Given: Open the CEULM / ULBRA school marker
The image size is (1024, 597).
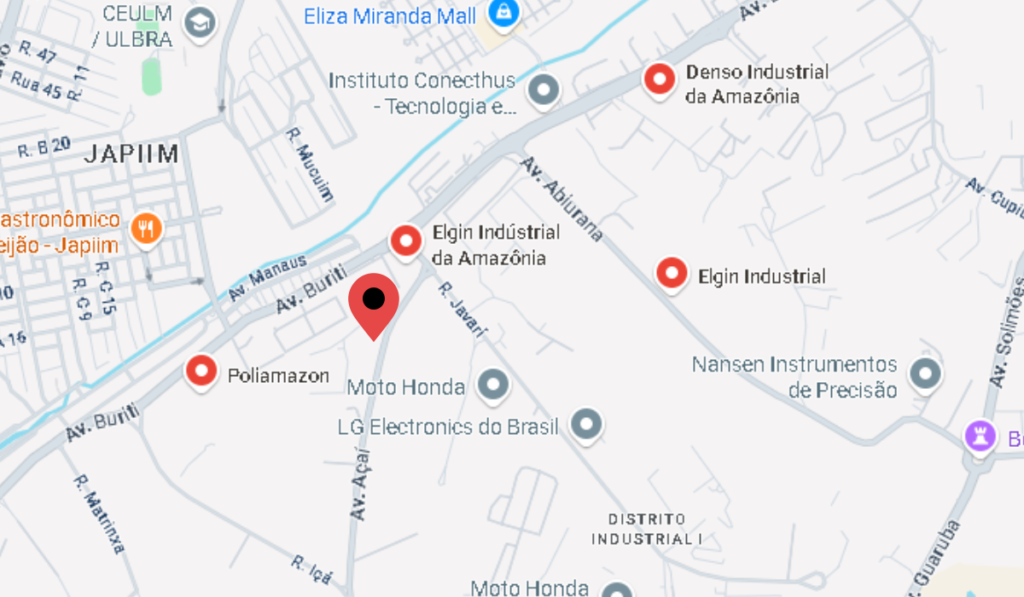Looking at the screenshot, I should point(201,22).
